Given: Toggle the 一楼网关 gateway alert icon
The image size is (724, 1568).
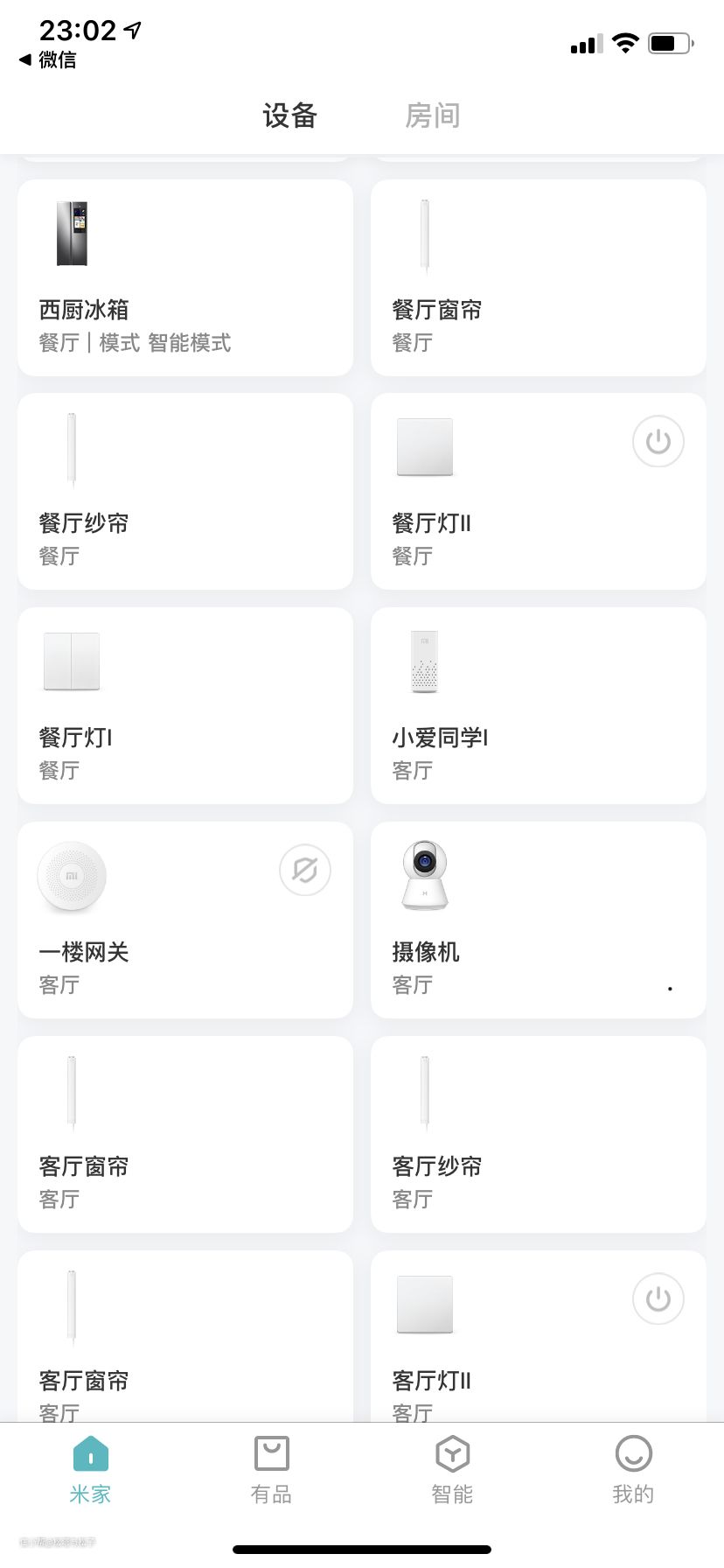Looking at the screenshot, I should point(305,871).
